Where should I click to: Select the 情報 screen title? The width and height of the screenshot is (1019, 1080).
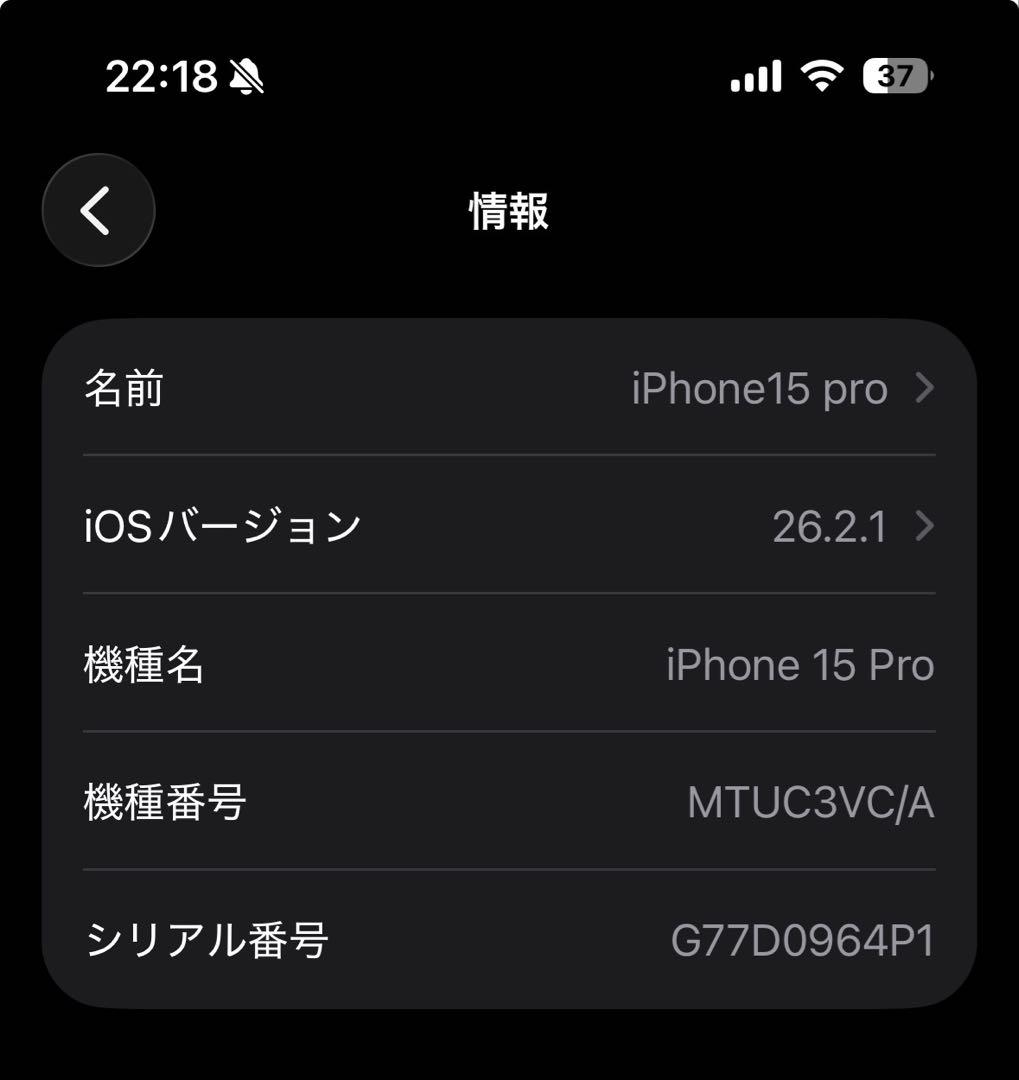point(509,211)
